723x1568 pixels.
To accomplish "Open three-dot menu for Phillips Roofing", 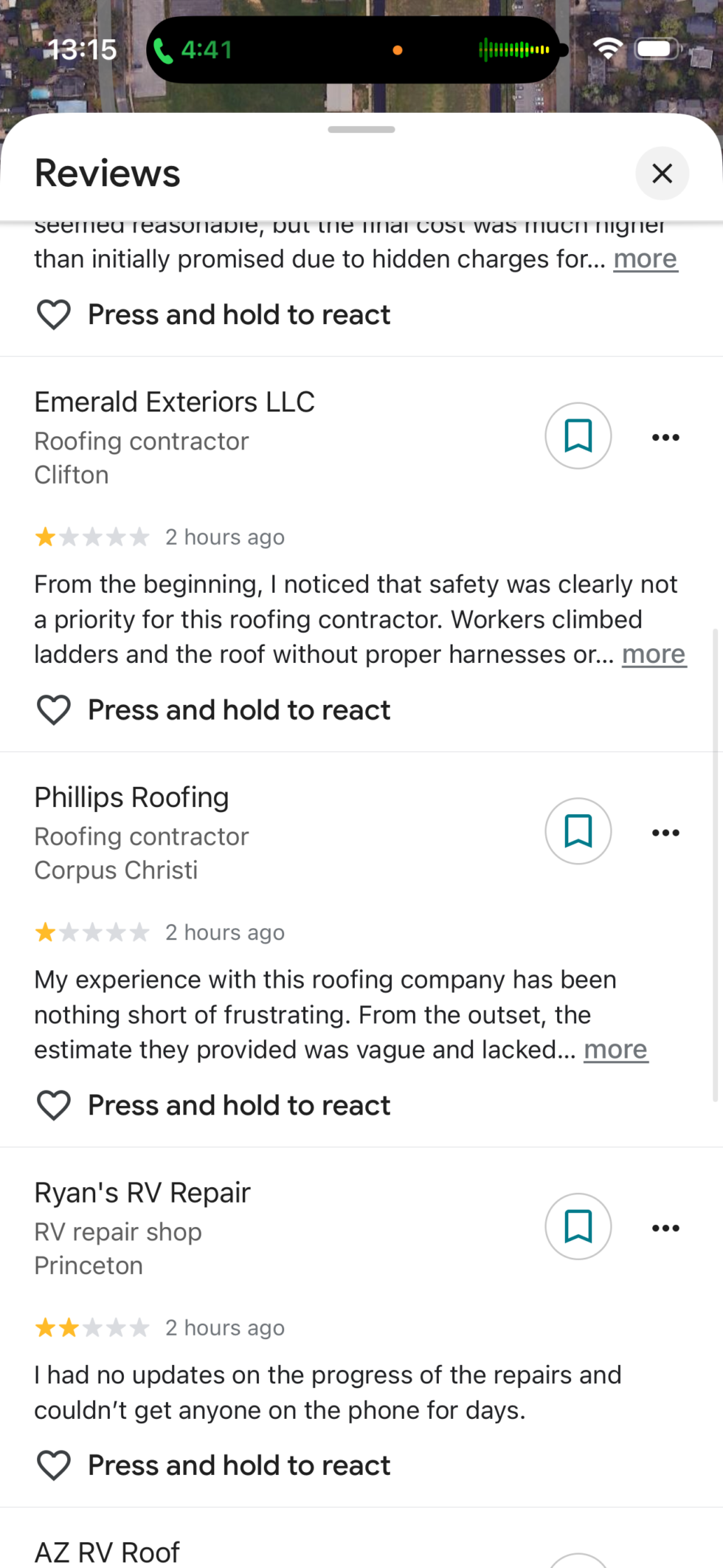I will point(665,833).
